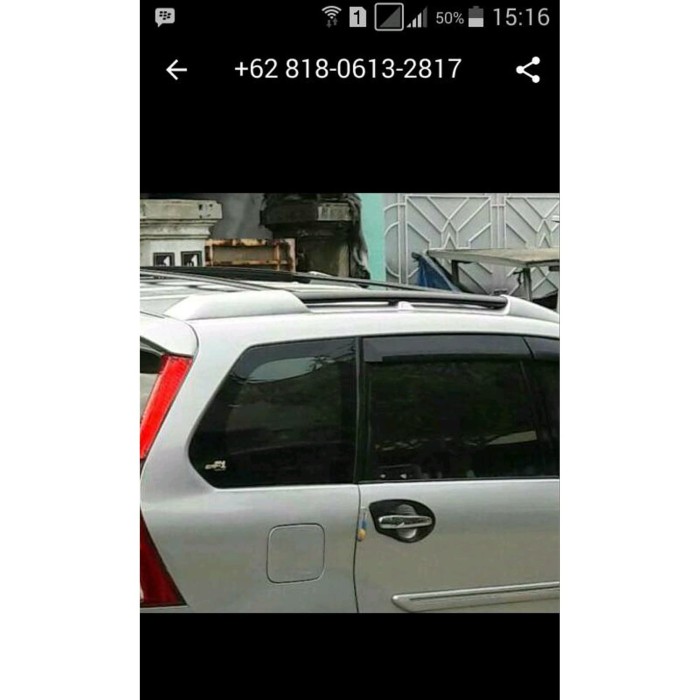Go back from the image viewer
The height and width of the screenshot is (700, 700).
pyautogui.click(x=176, y=69)
